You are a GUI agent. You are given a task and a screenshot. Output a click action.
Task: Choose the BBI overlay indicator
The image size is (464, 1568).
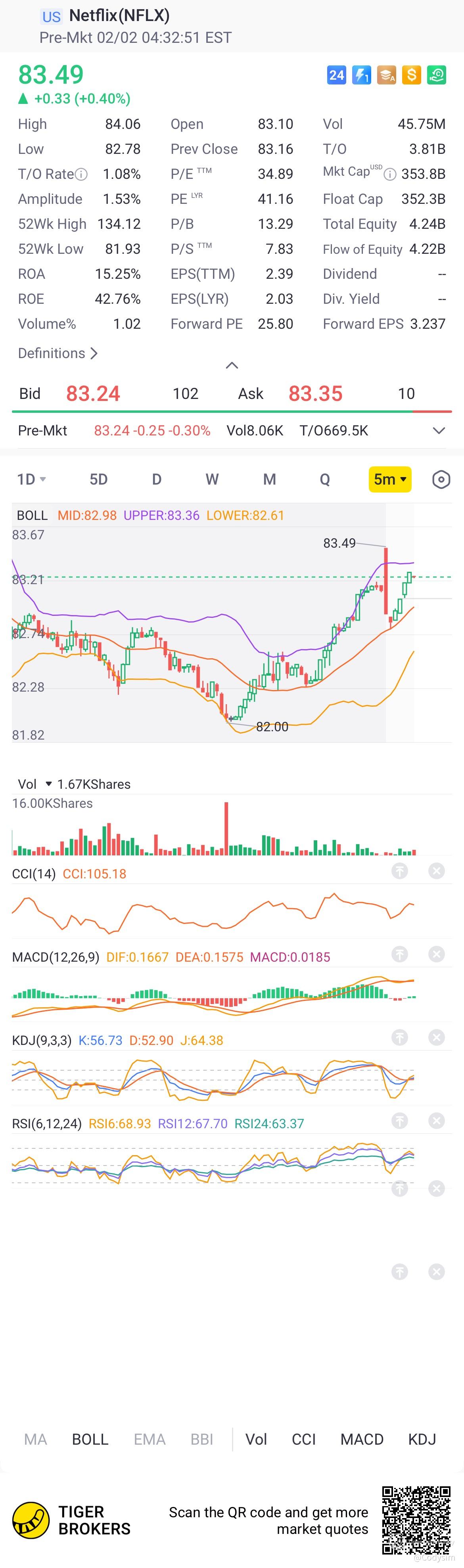pyautogui.click(x=201, y=1439)
